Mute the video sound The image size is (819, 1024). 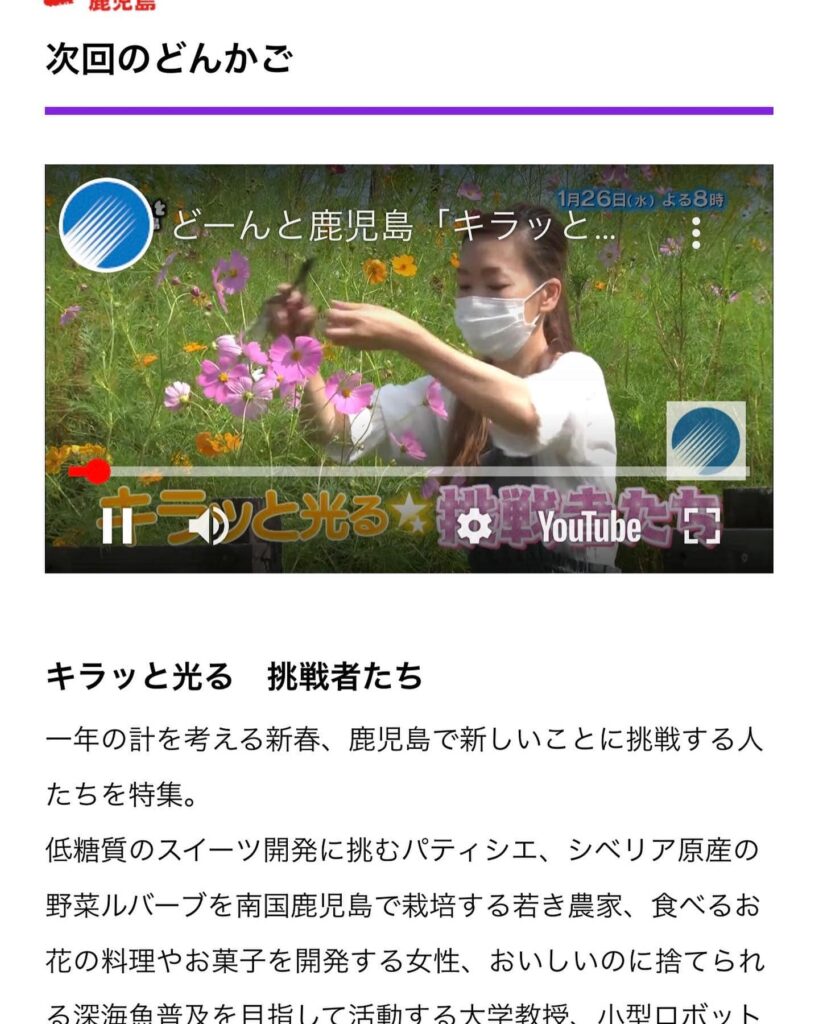click(x=210, y=526)
